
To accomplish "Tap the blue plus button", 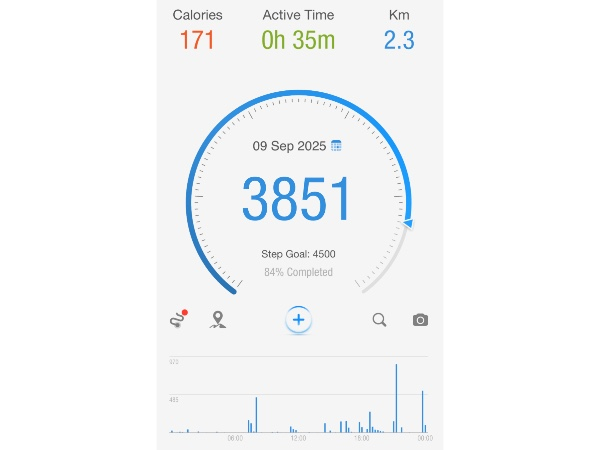I will [299, 320].
